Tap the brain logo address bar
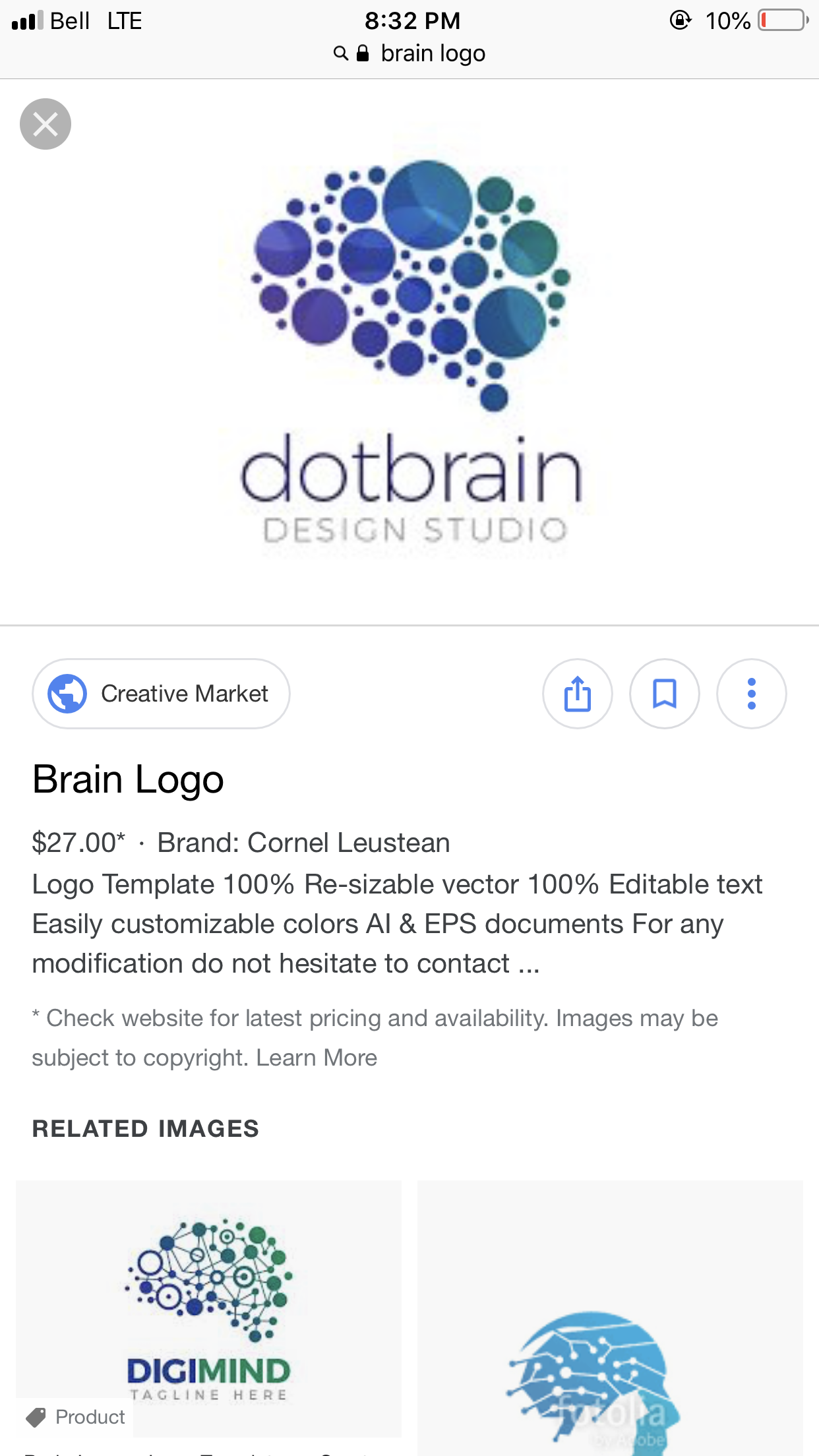This screenshot has height=1456, width=819. pyautogui.click(x=410, y=53)
